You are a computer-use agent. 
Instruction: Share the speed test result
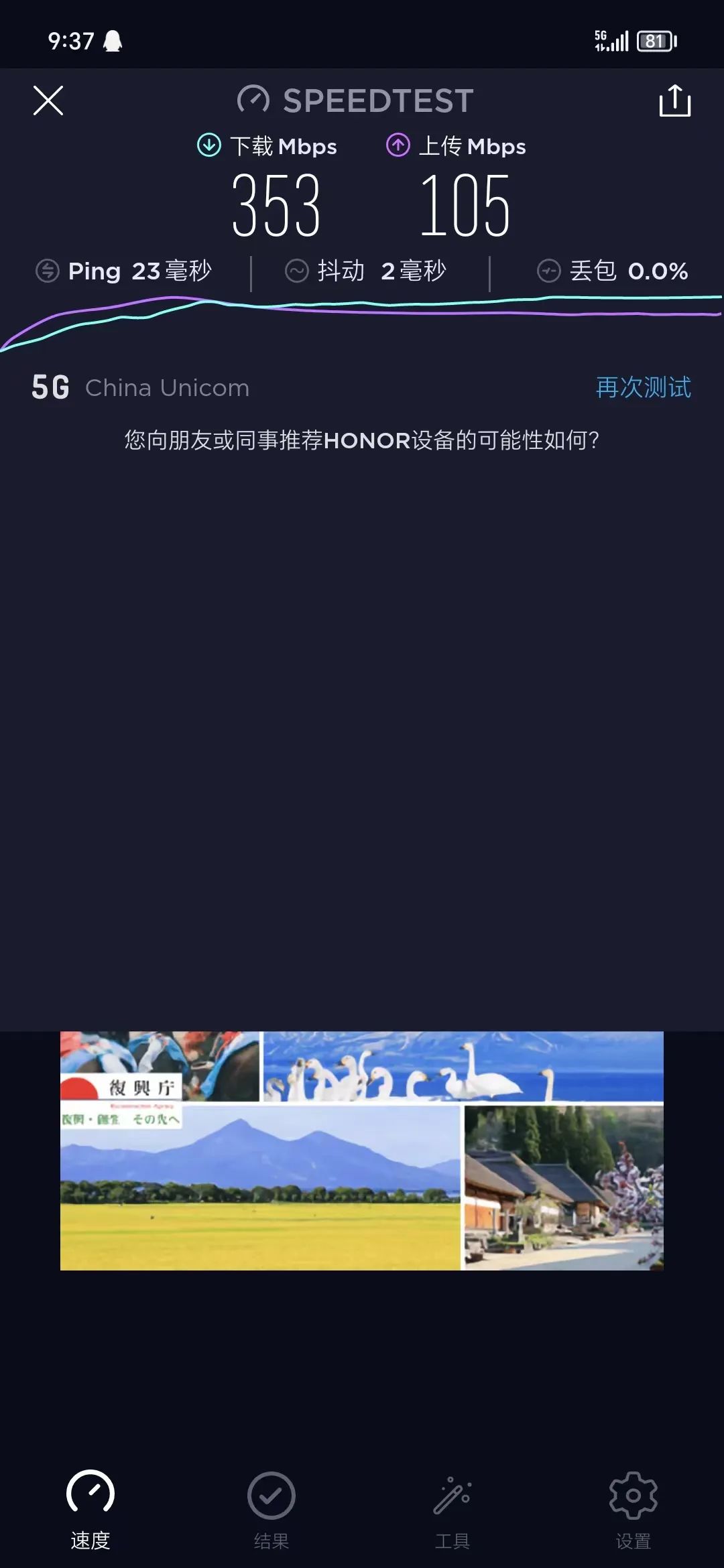(x=674, y=101)
